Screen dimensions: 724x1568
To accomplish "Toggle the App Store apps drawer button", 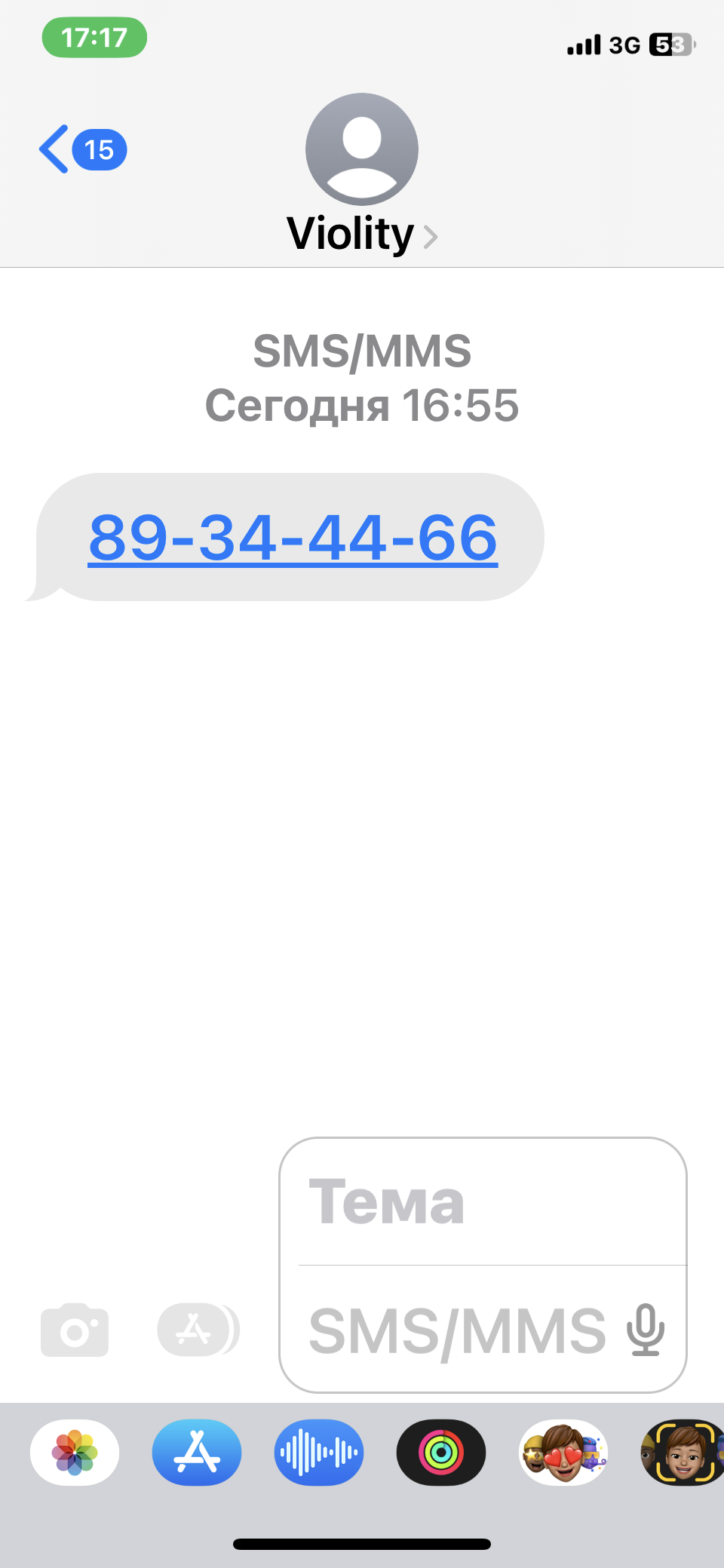I will tap(198, 1329).
